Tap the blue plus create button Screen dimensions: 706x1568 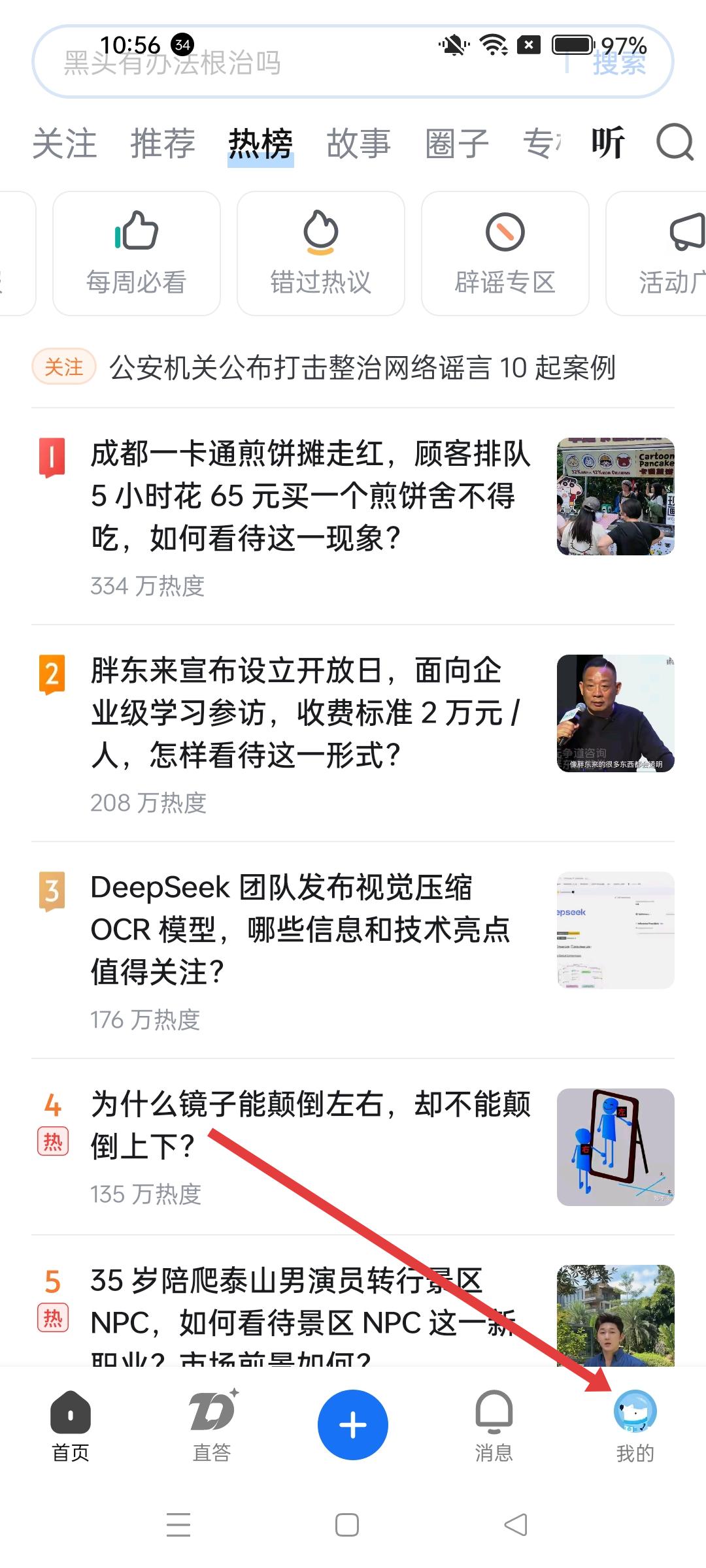pos(353,1425)
